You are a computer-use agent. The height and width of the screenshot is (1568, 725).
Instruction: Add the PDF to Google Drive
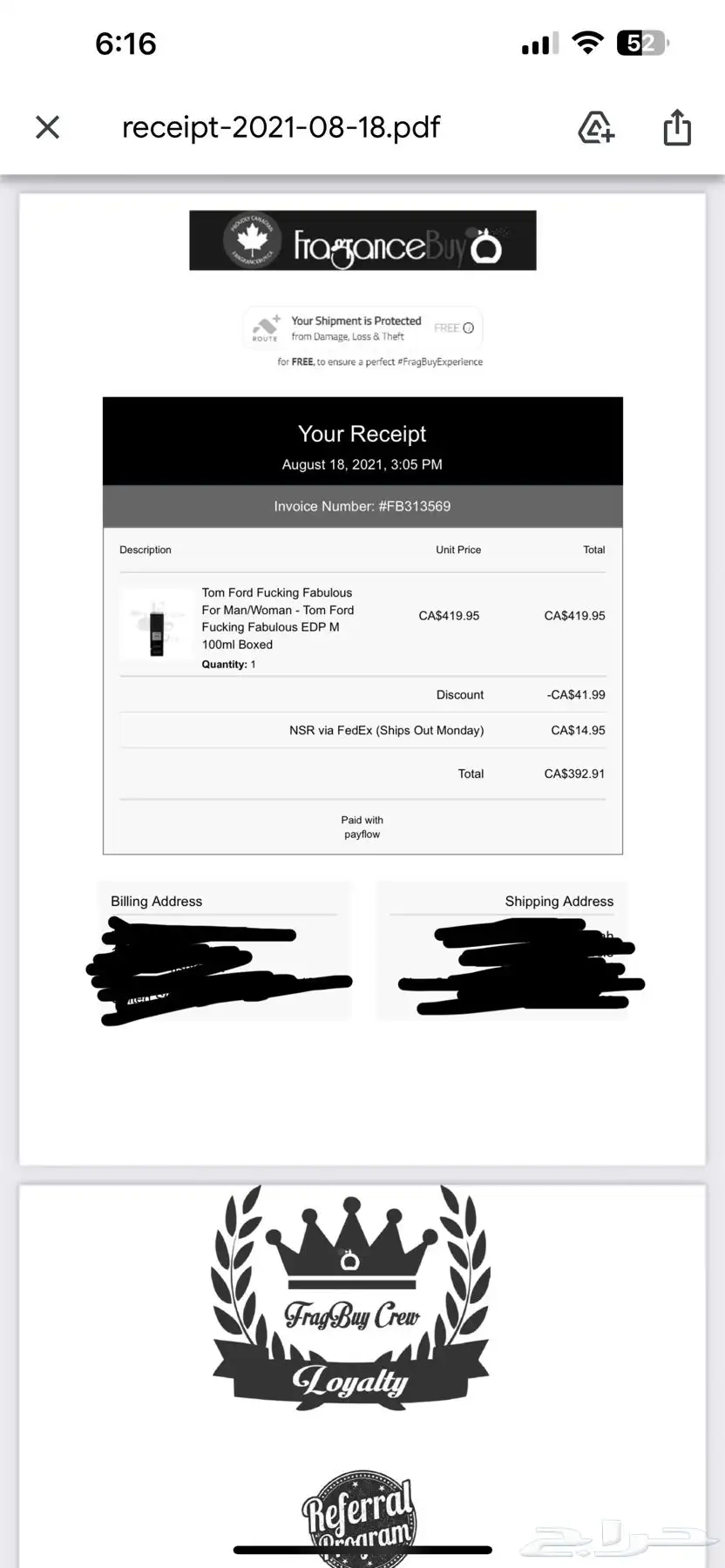click(x=596, y=128)
